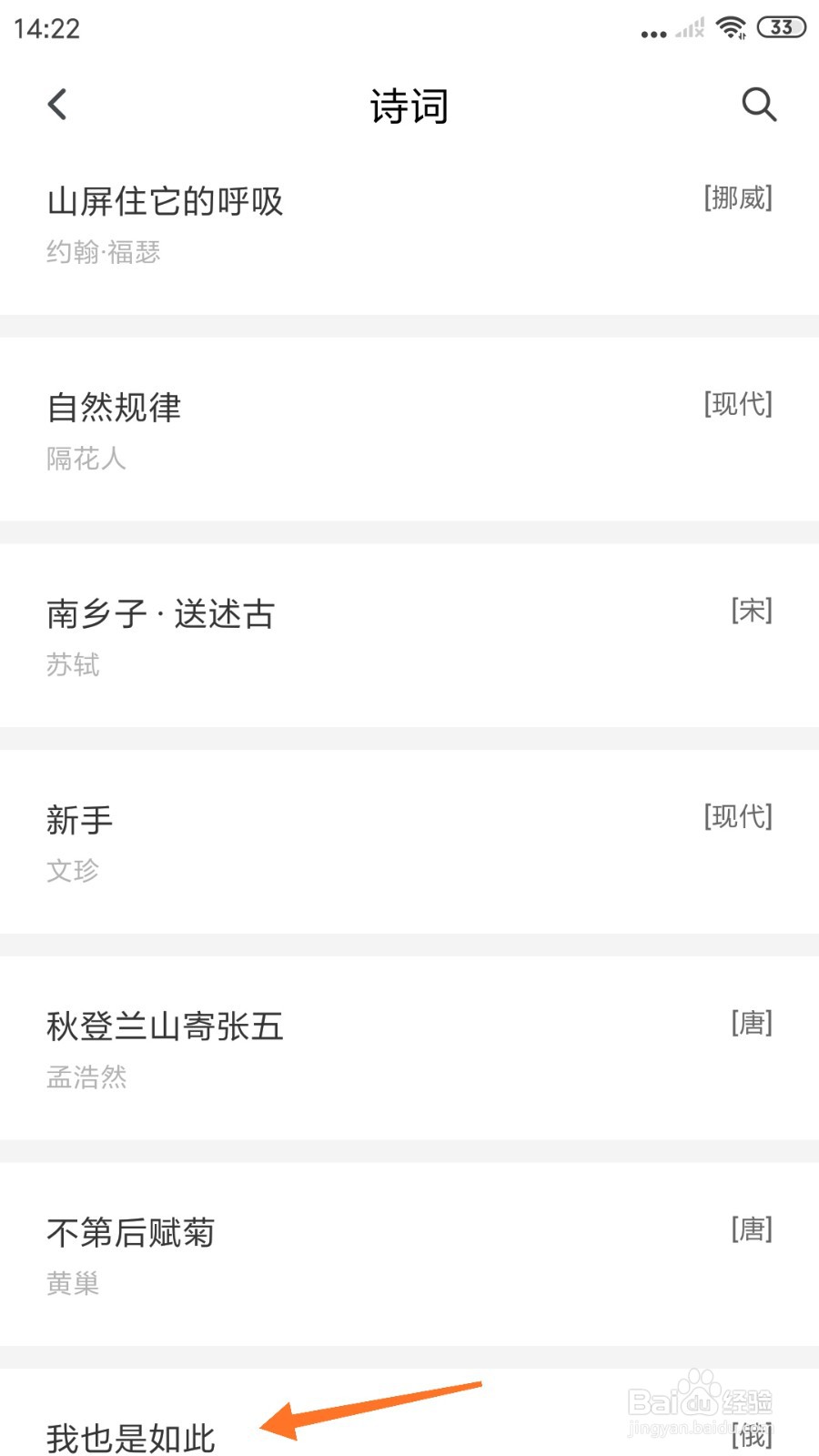Tap the back arrow to exit 诗词 list
This screenshot has width=819, height=1456.
coord(57,104)
